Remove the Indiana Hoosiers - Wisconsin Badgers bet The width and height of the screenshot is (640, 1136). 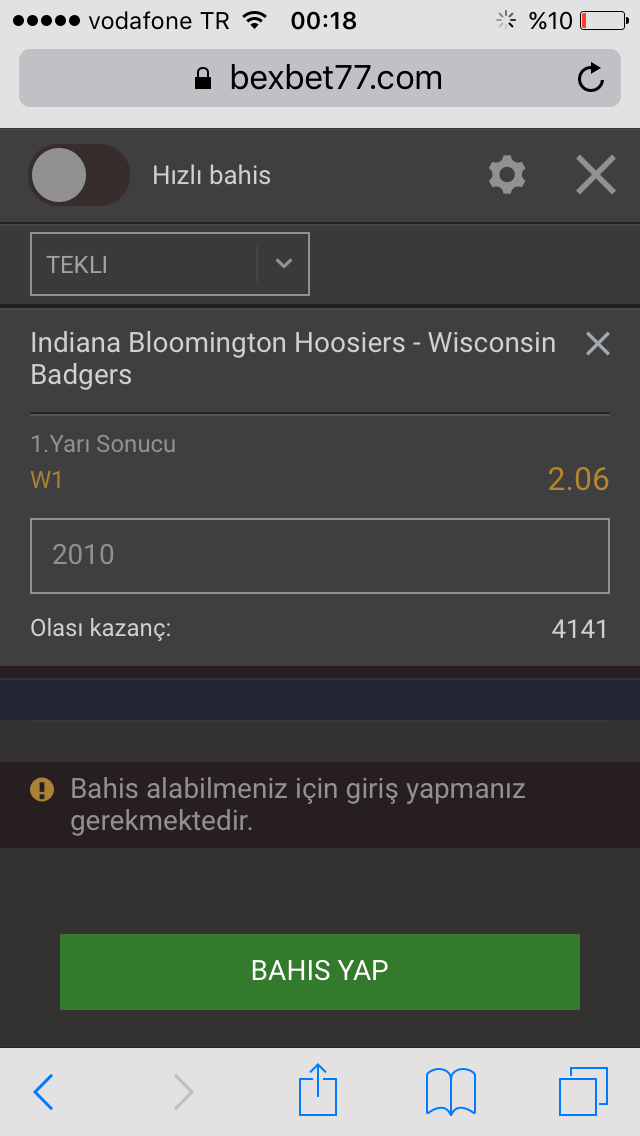click(x=597, y=343)
